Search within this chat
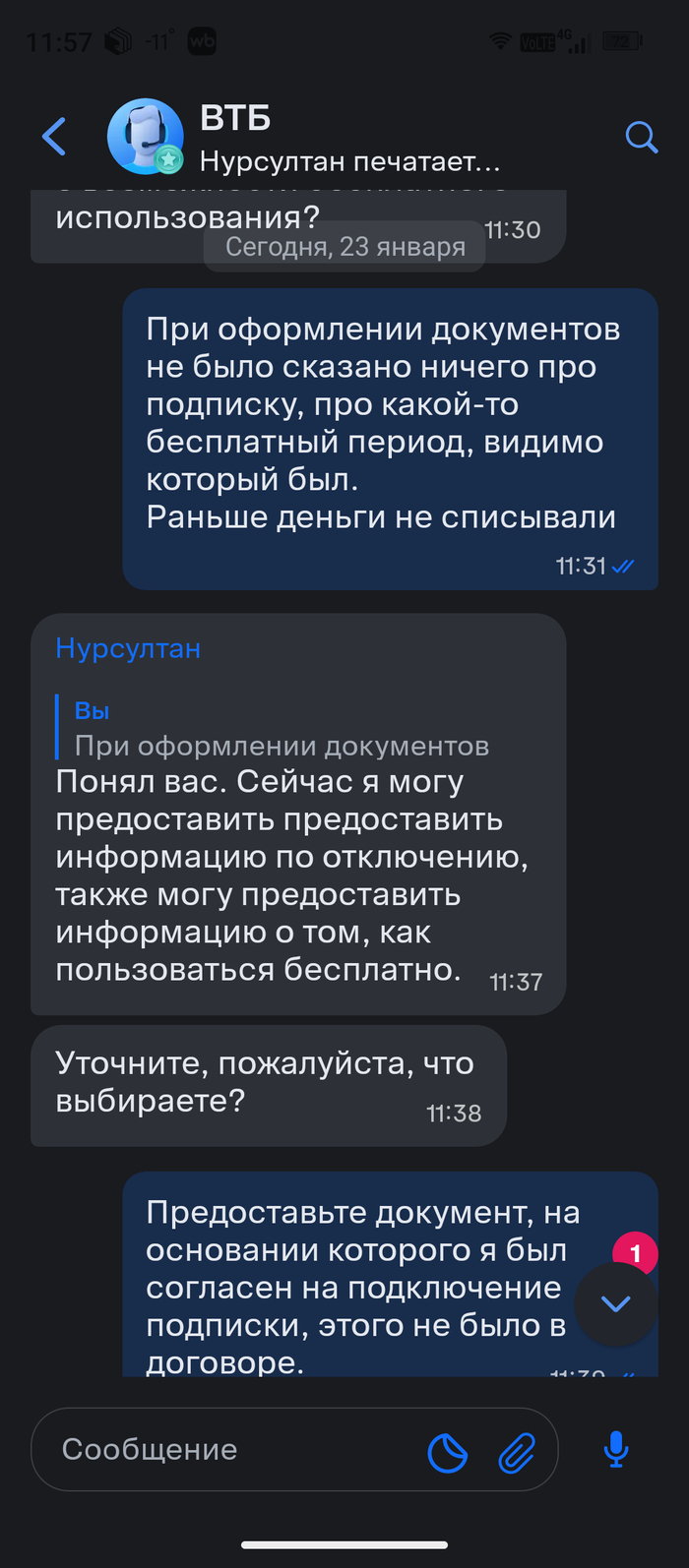 [641, 137]
